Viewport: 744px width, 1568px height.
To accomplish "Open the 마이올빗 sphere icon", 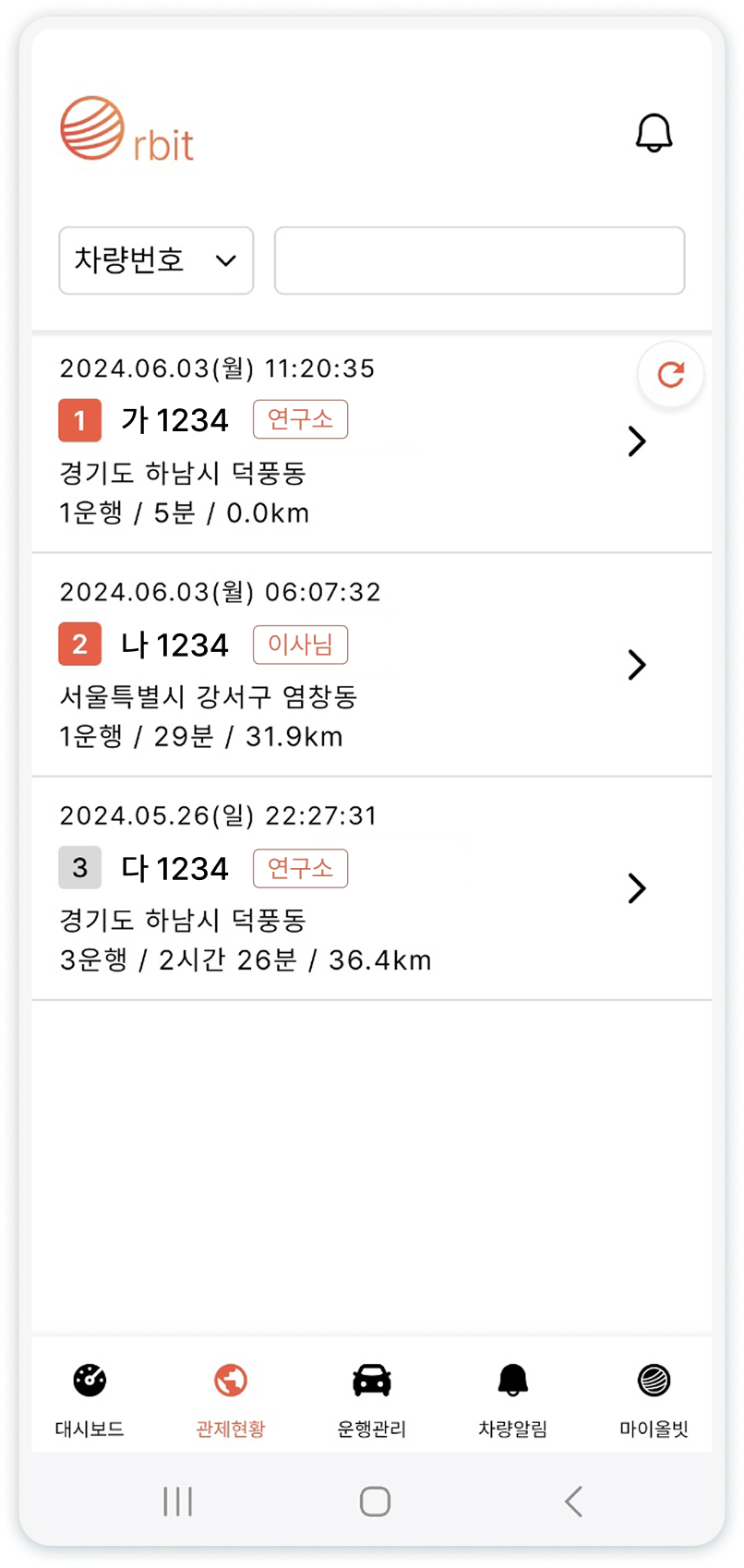I will pos(653,1379).
